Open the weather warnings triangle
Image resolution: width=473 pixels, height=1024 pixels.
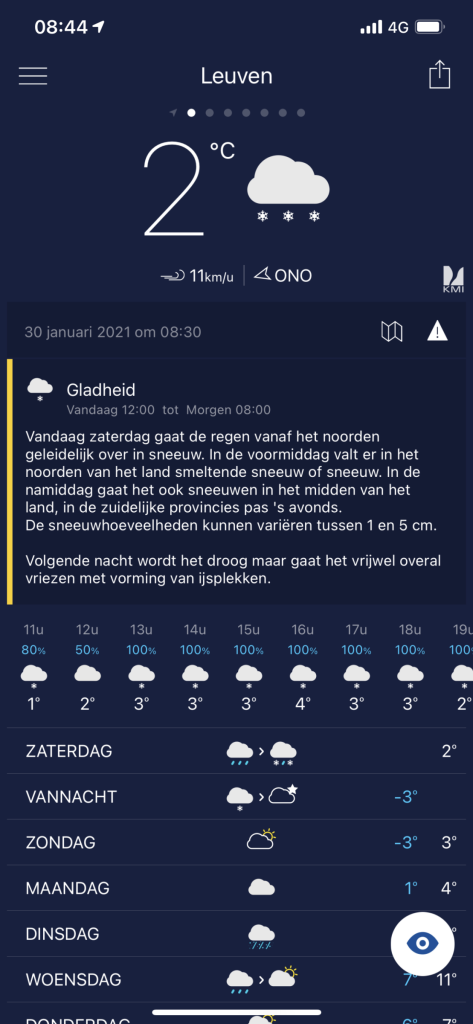[x=437, y=332]
